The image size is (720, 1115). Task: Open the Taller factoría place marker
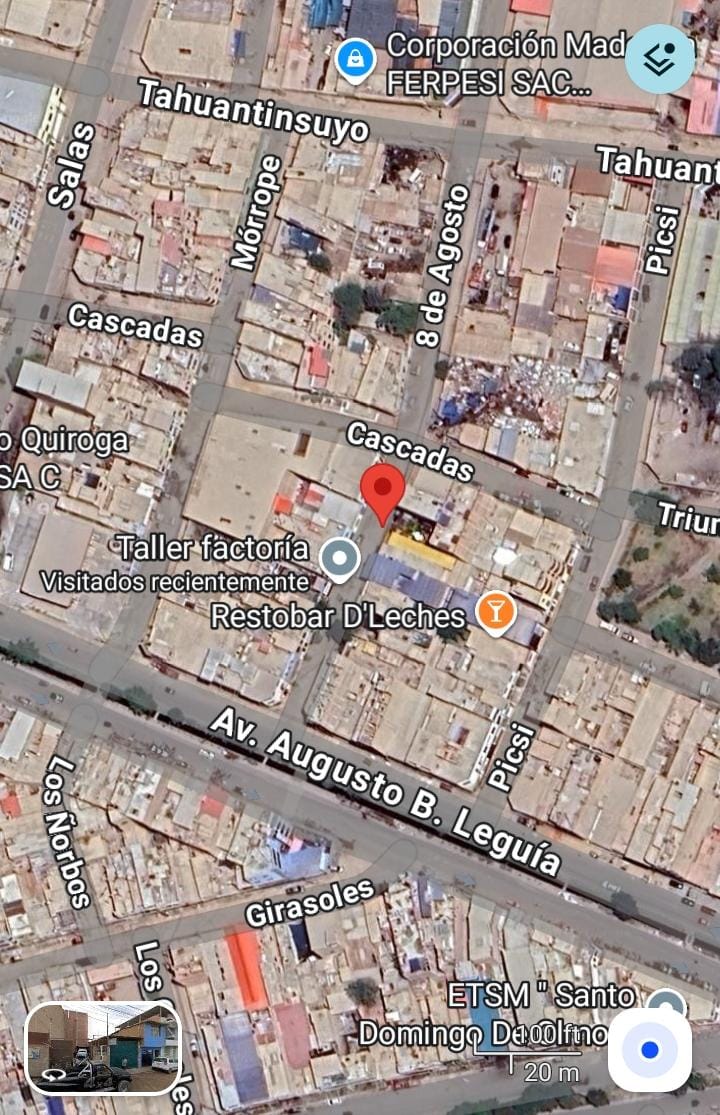pyautogui.click(x=340, y=559)
